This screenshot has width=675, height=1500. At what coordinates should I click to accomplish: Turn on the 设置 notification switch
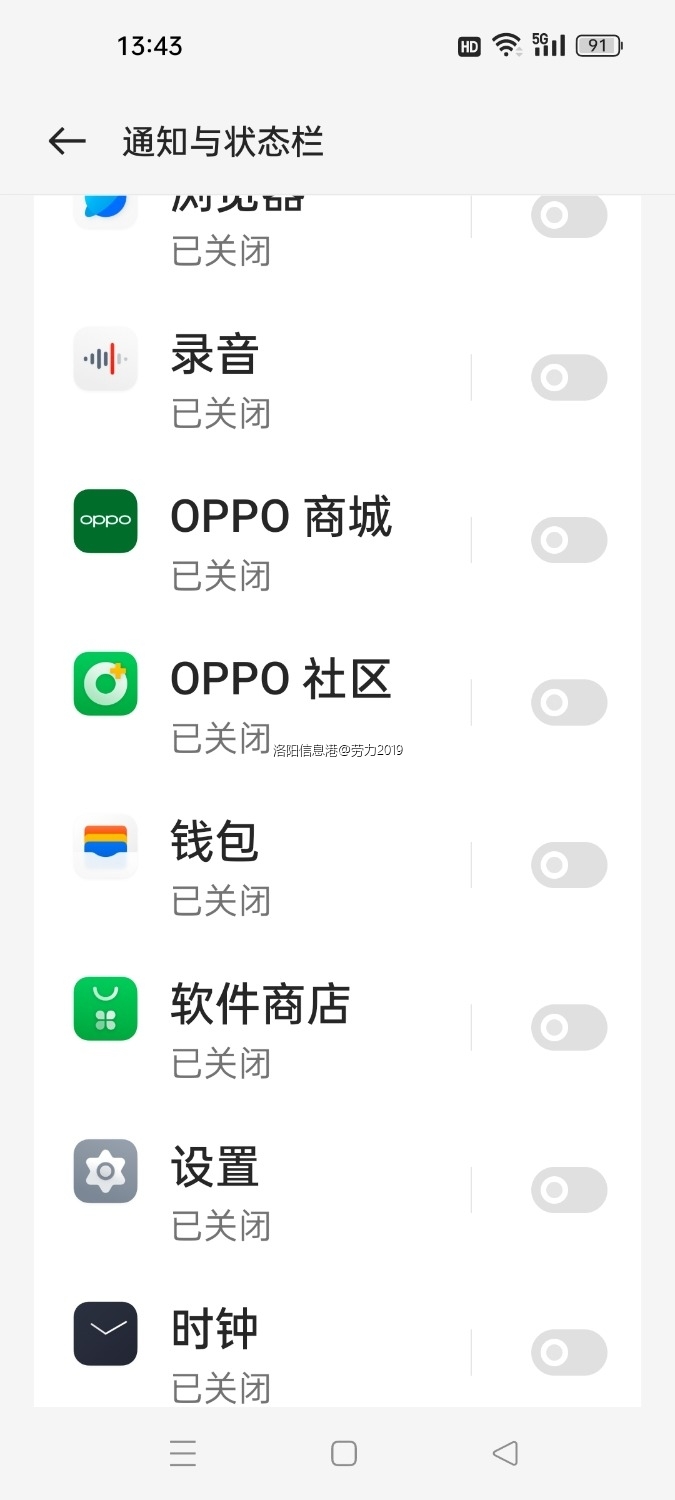[x=568, y=1190]
